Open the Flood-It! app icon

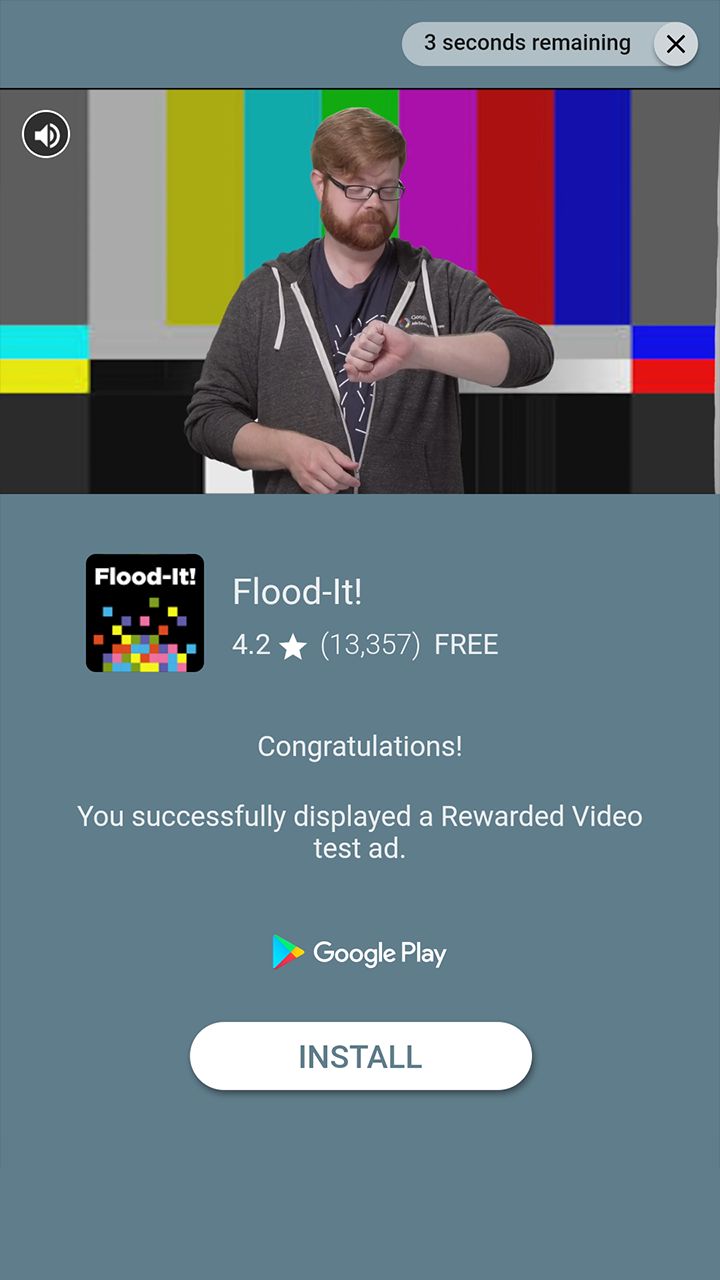tap(145, 613)
